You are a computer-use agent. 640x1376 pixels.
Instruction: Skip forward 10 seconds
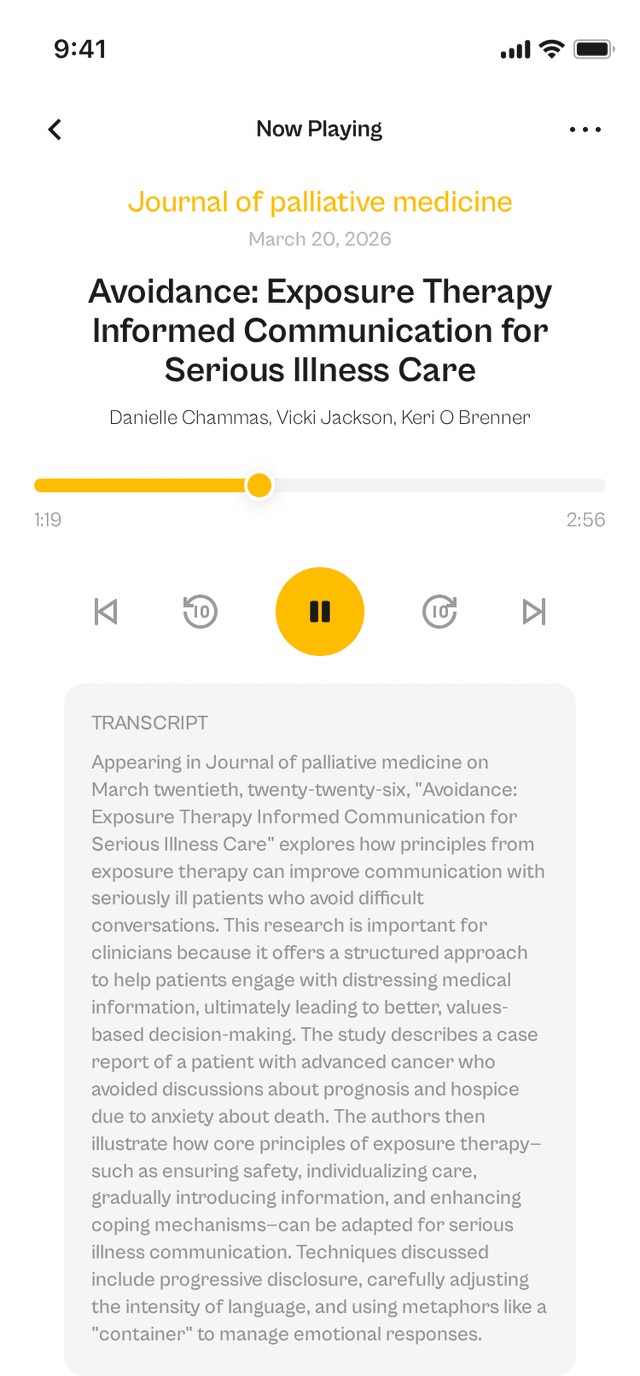point(440,611)
